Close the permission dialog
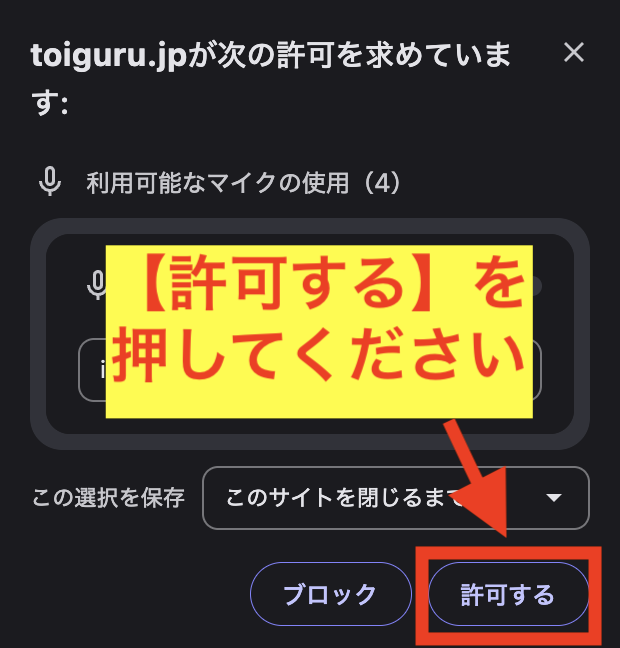 pos(573,53)
